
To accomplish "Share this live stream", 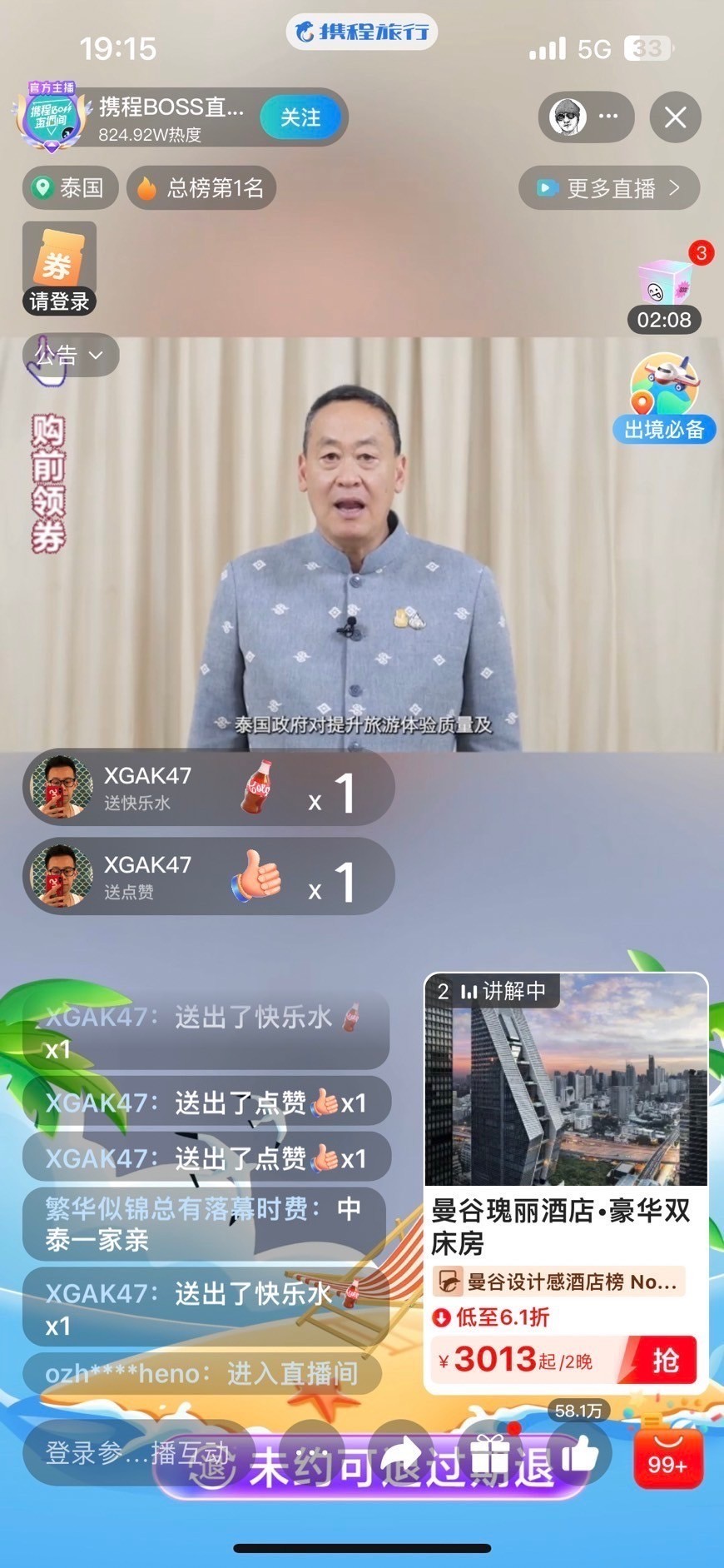I will (x=402, y=1455).
